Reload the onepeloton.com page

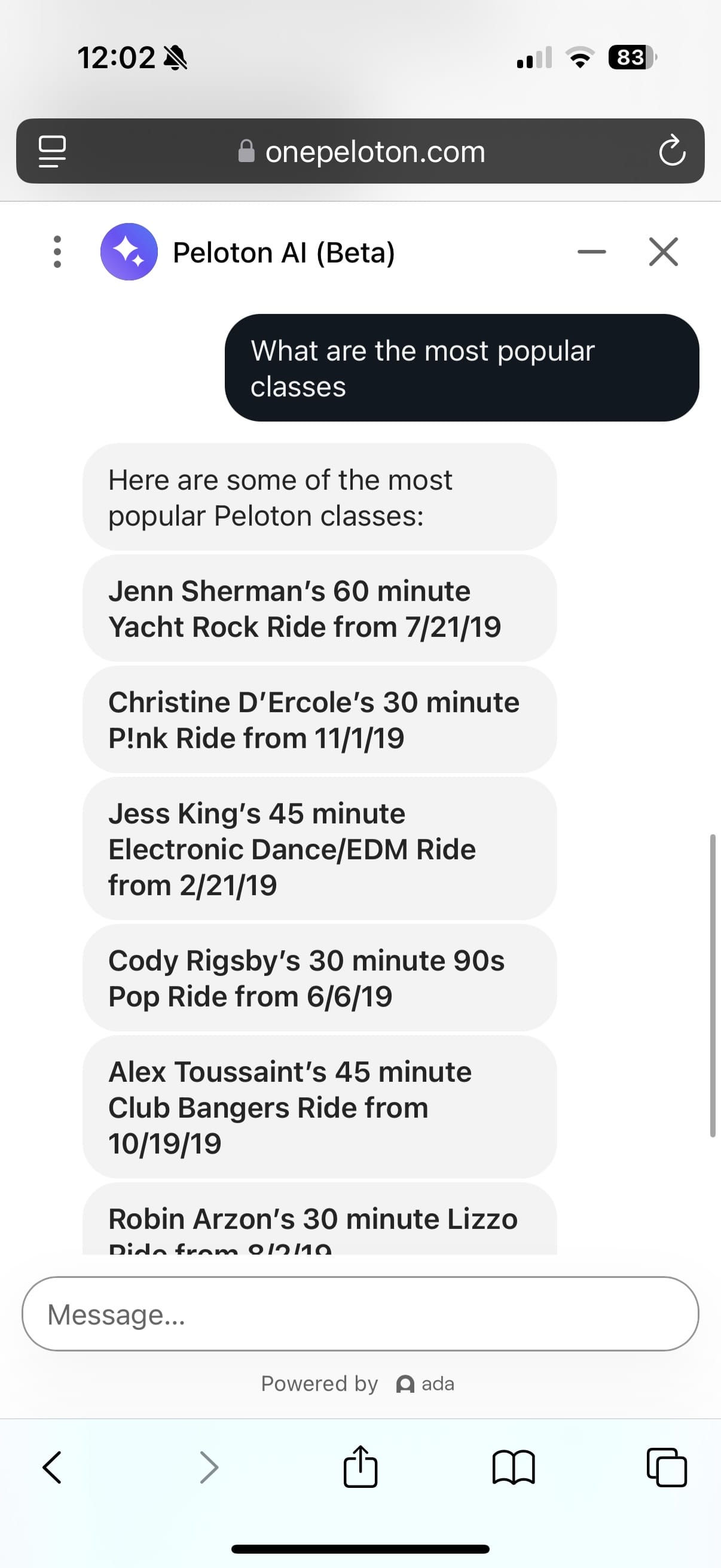pos(672,151)
